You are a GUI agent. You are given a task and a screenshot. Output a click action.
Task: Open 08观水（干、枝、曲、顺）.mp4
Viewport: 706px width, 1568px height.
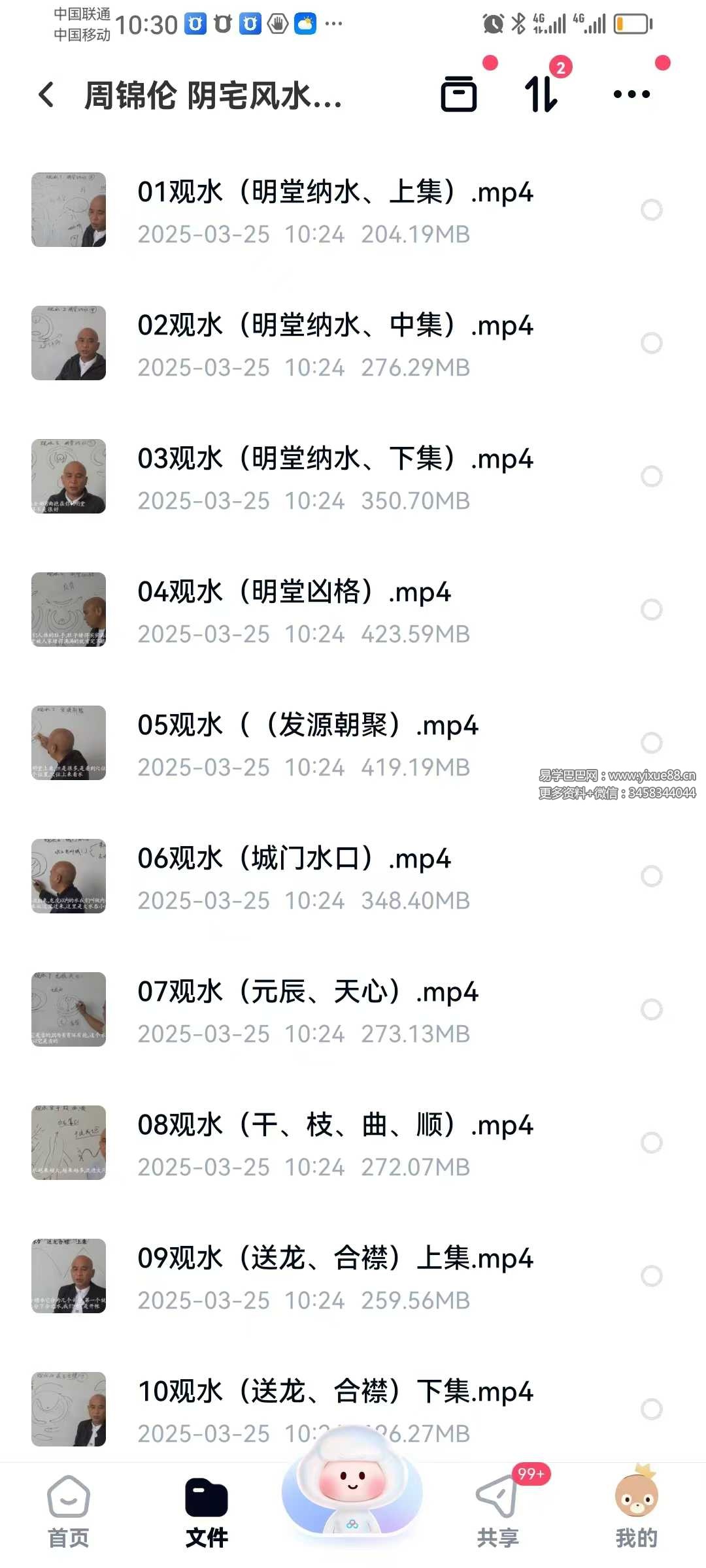(335, 1126)
